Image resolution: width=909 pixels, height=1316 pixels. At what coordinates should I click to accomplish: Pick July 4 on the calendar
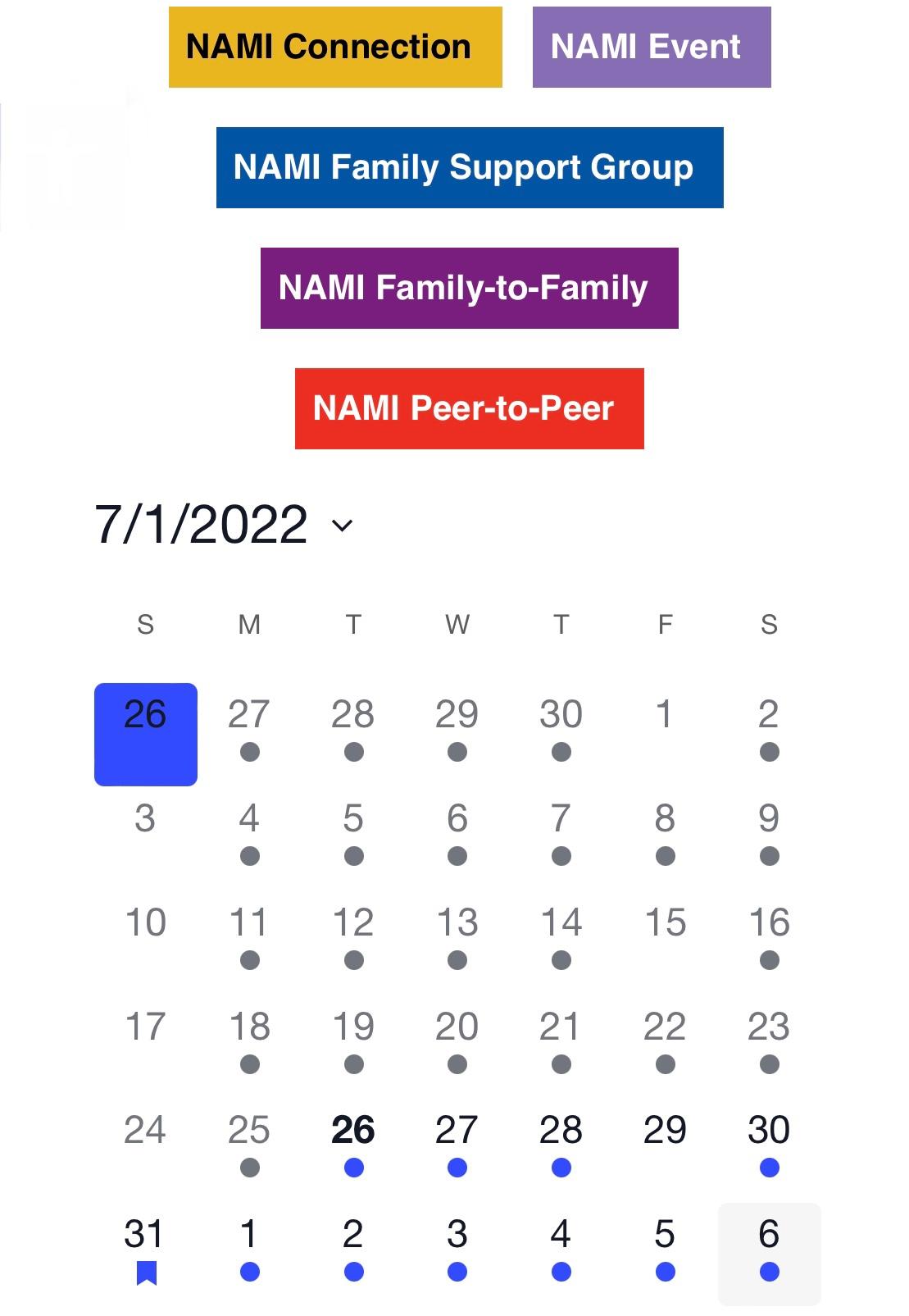point(249,831)
